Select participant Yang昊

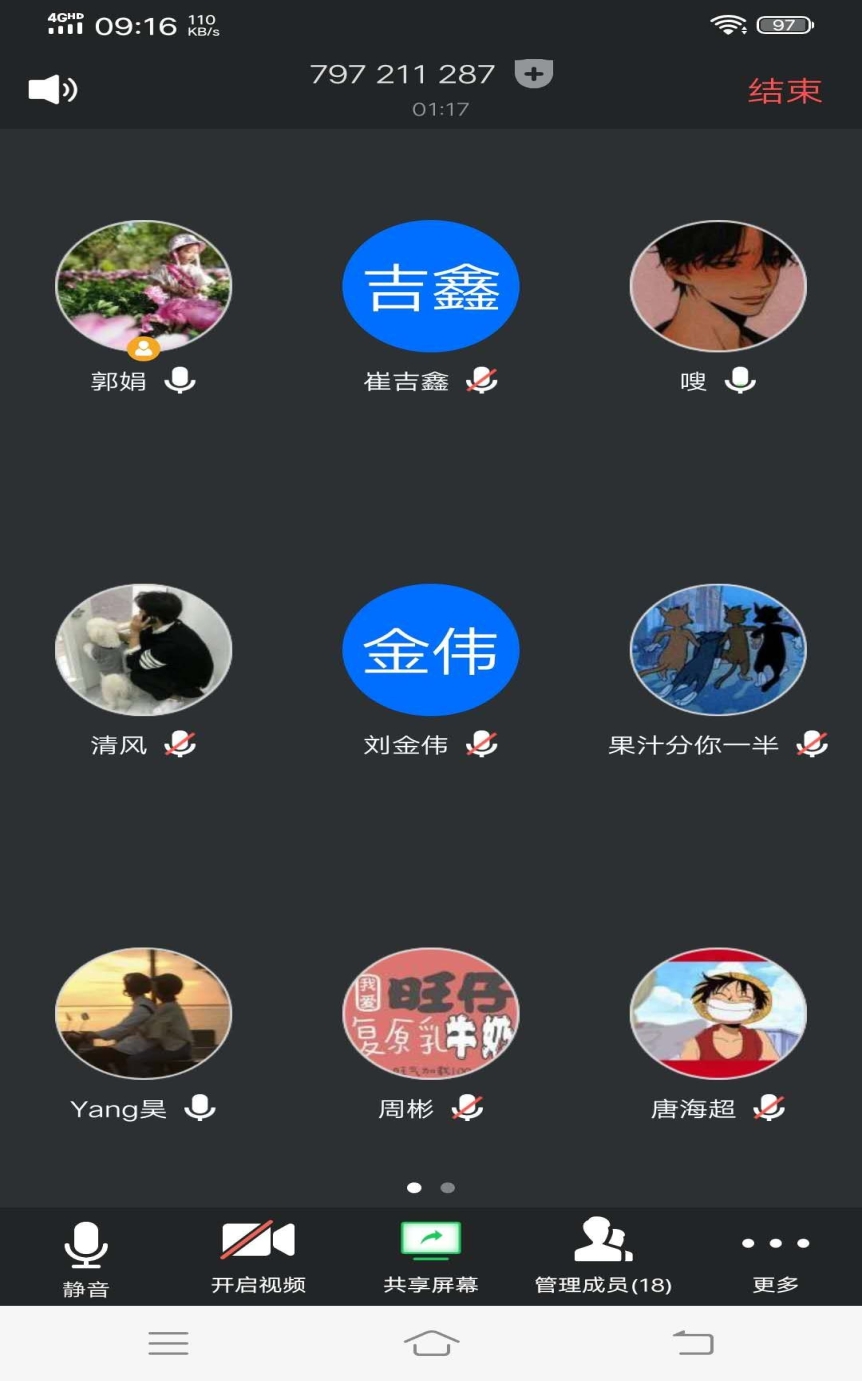pos(143,1014)
